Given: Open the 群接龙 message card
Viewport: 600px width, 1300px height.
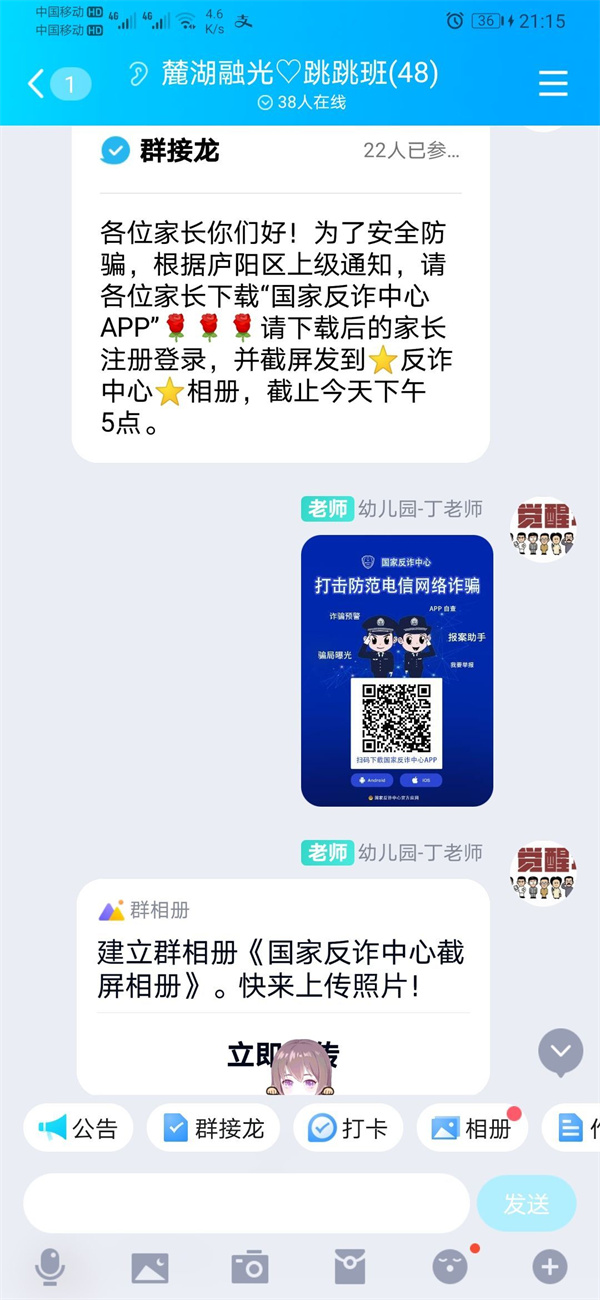Looking at the screenshot, I should (x=280, y=300).
